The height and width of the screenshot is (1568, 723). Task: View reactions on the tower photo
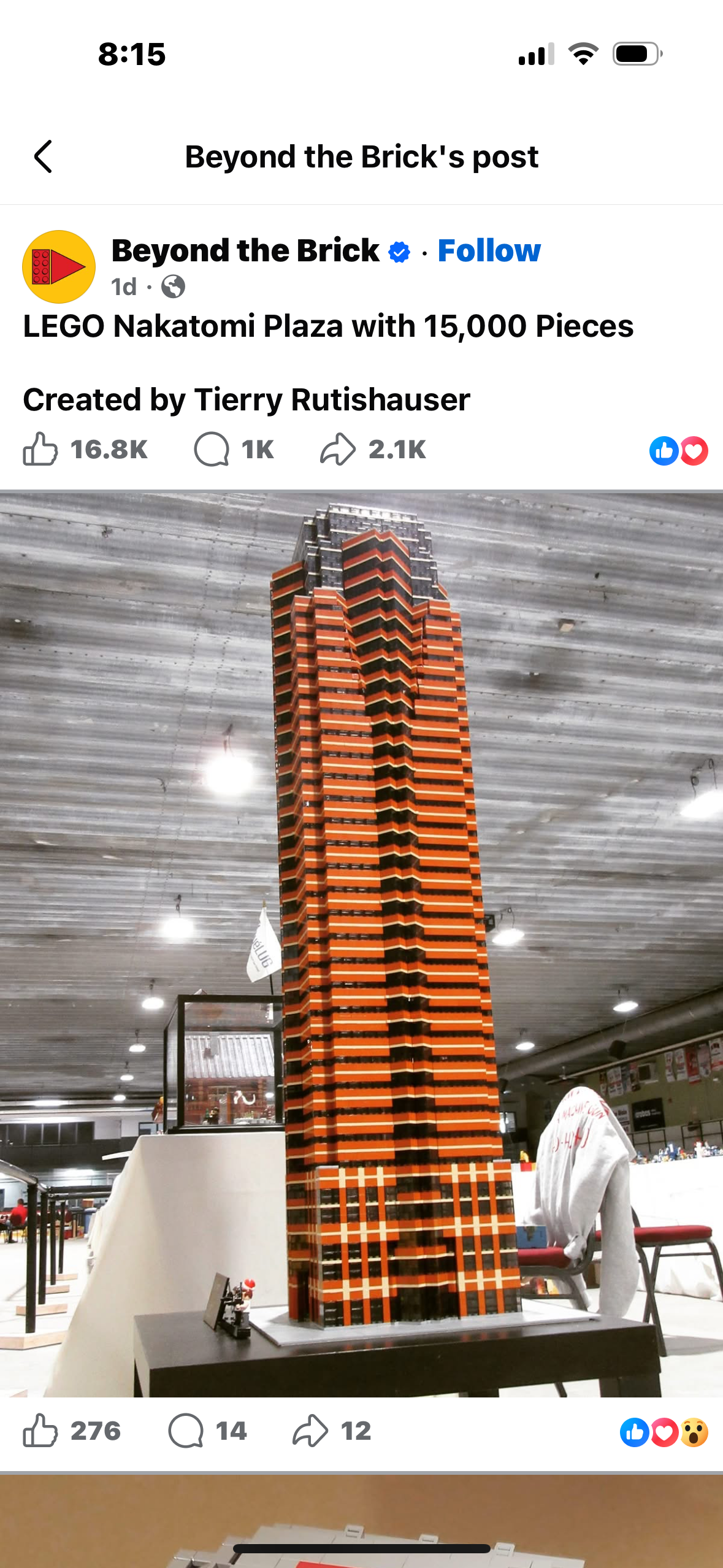(664, 1432)
